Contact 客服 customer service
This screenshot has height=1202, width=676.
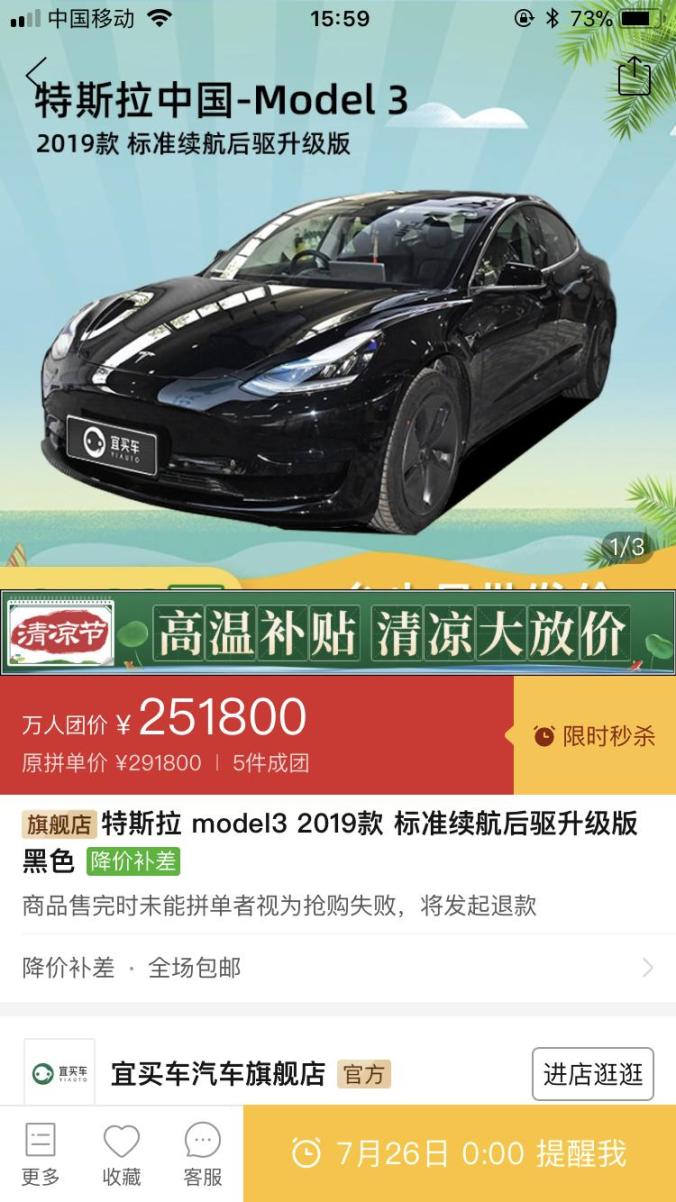tap(202, 1153)
